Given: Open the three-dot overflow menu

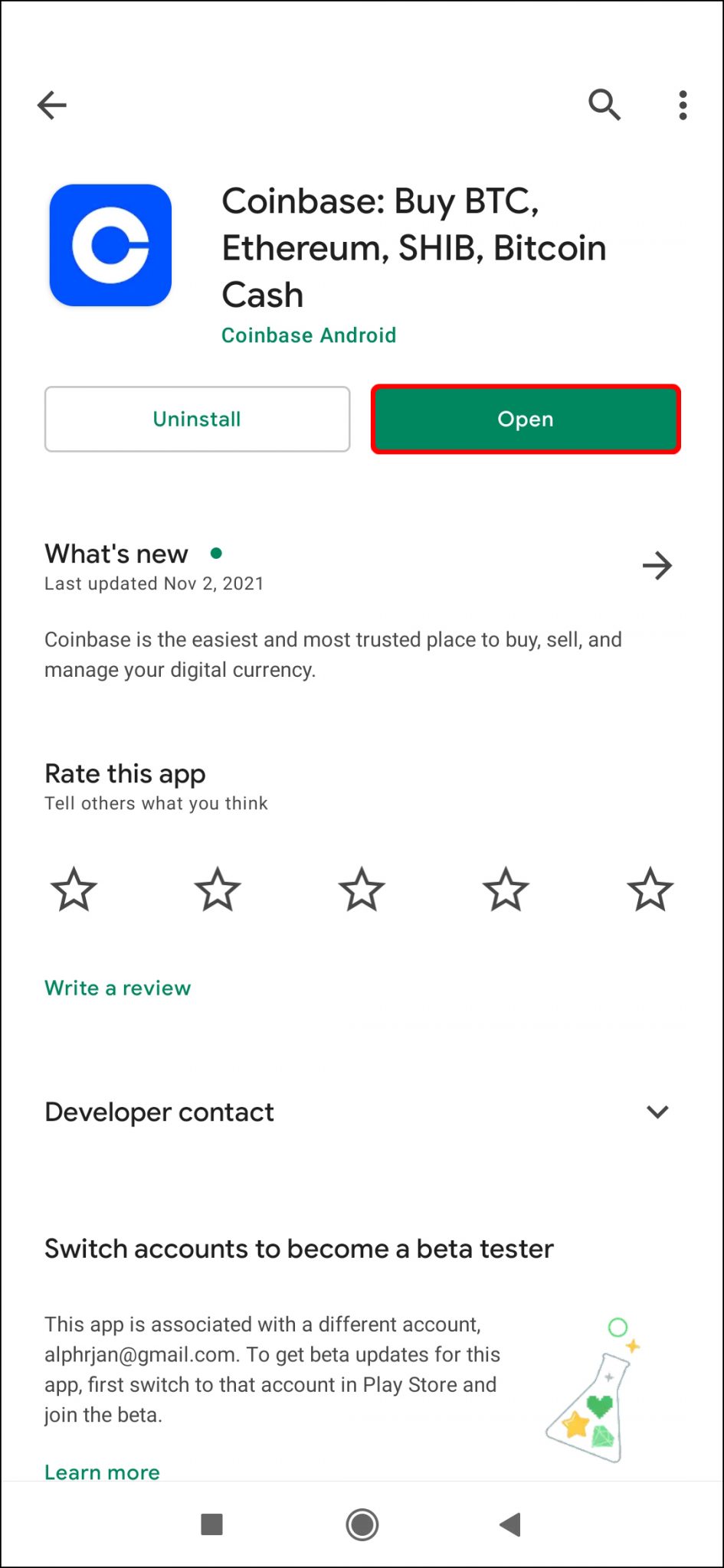Looking at the screenshot, I should [682, 105].
